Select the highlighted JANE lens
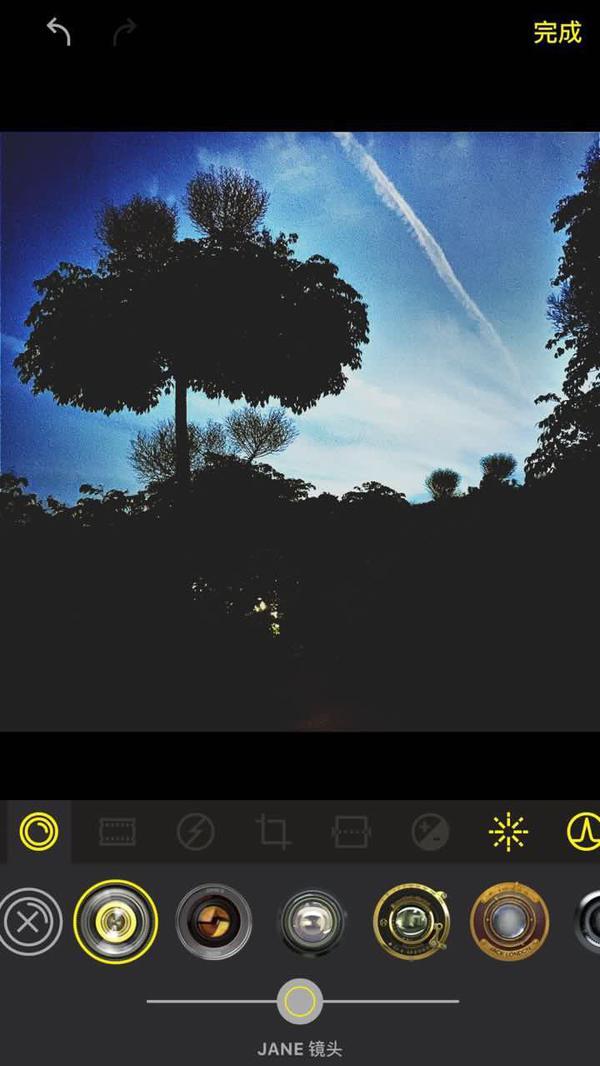The height and width of the screenshot is (1066, 600). pyautogui.click(x=115, y=921)
